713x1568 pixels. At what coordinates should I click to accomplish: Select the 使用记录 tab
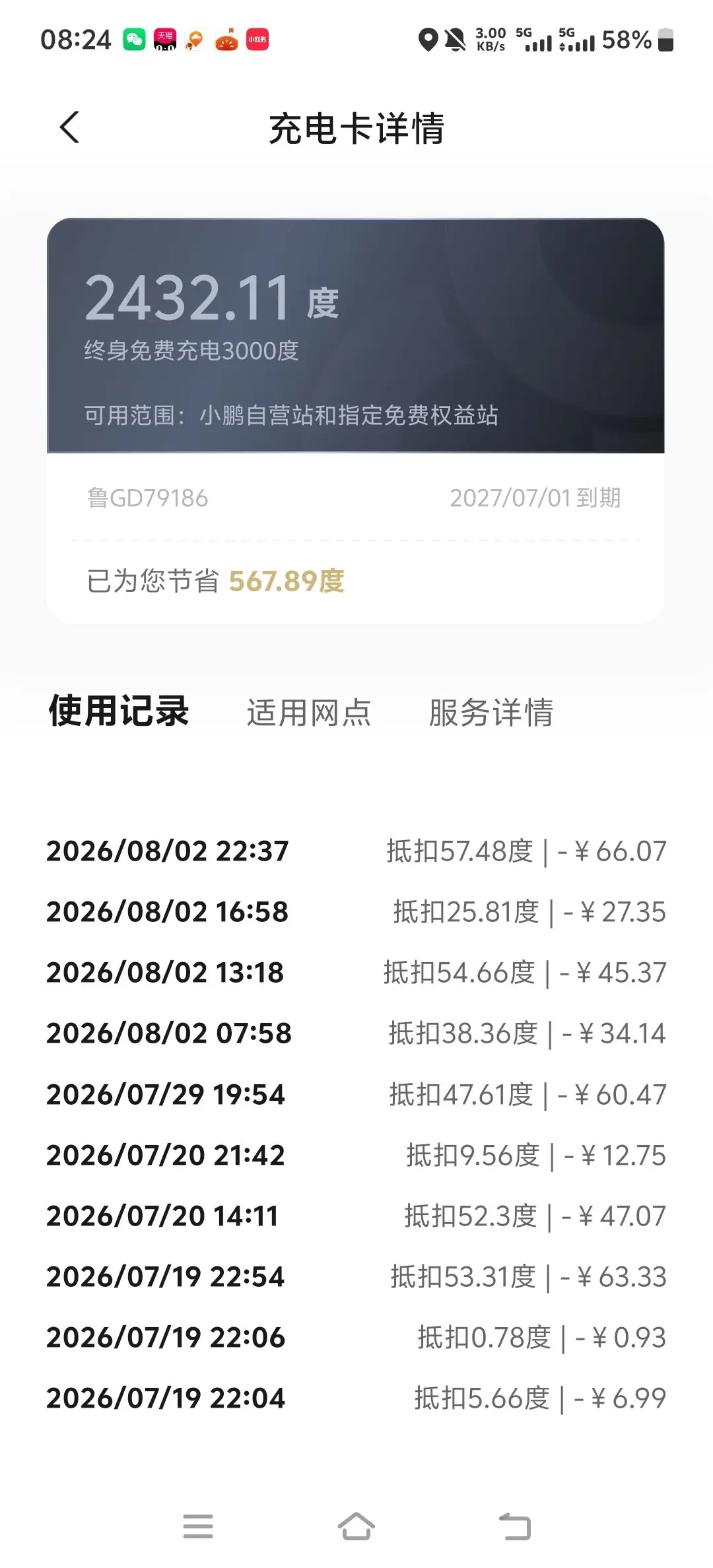119,711
